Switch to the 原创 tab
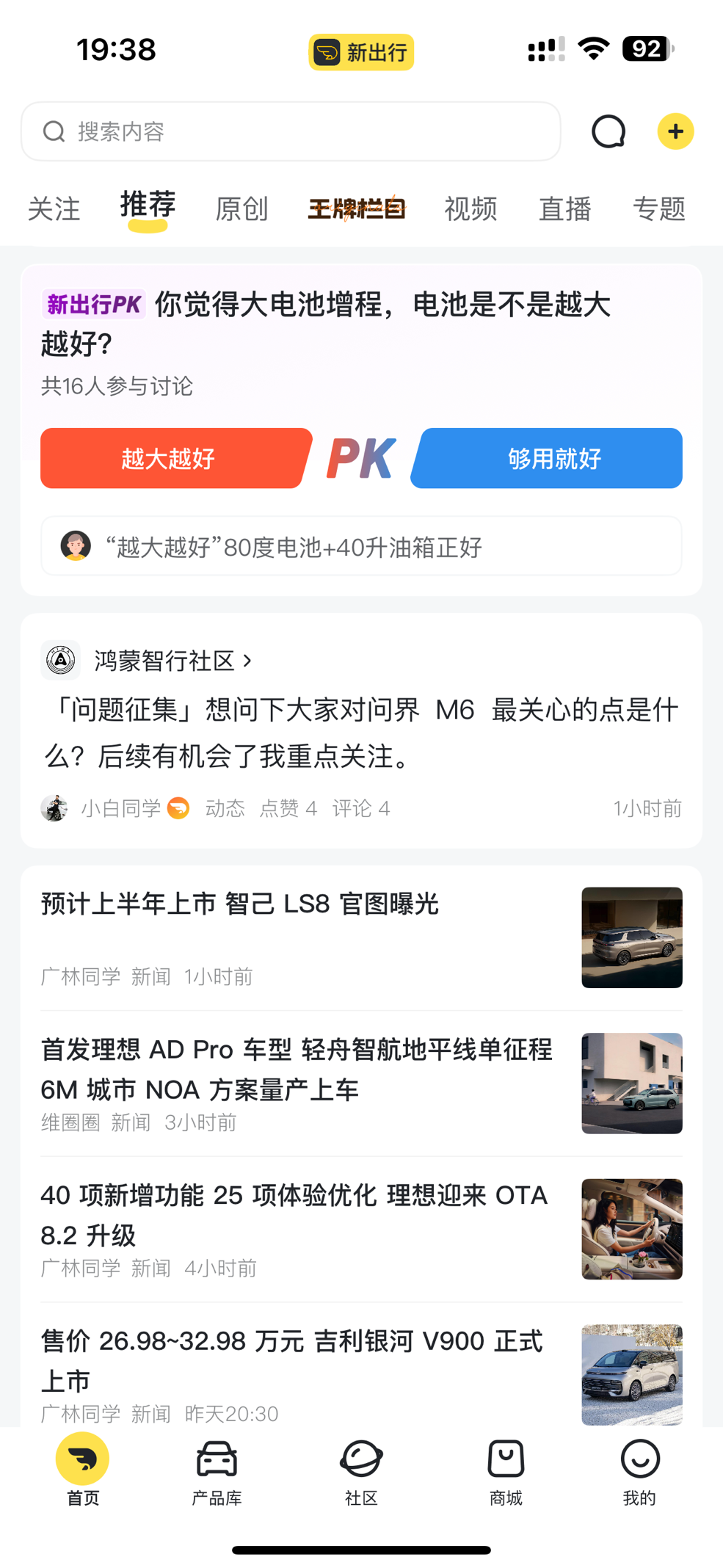The height and width of the screenshot is (1568, 723). (241, 209)
